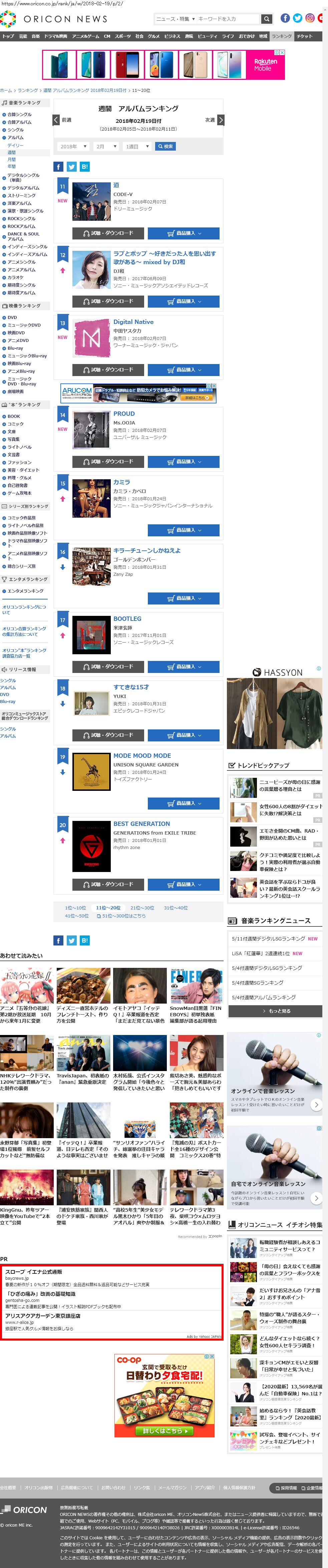Viewport: 328px width, 1568px height.
Task: Go to next week ranking arrow
Action: point(220,120)
